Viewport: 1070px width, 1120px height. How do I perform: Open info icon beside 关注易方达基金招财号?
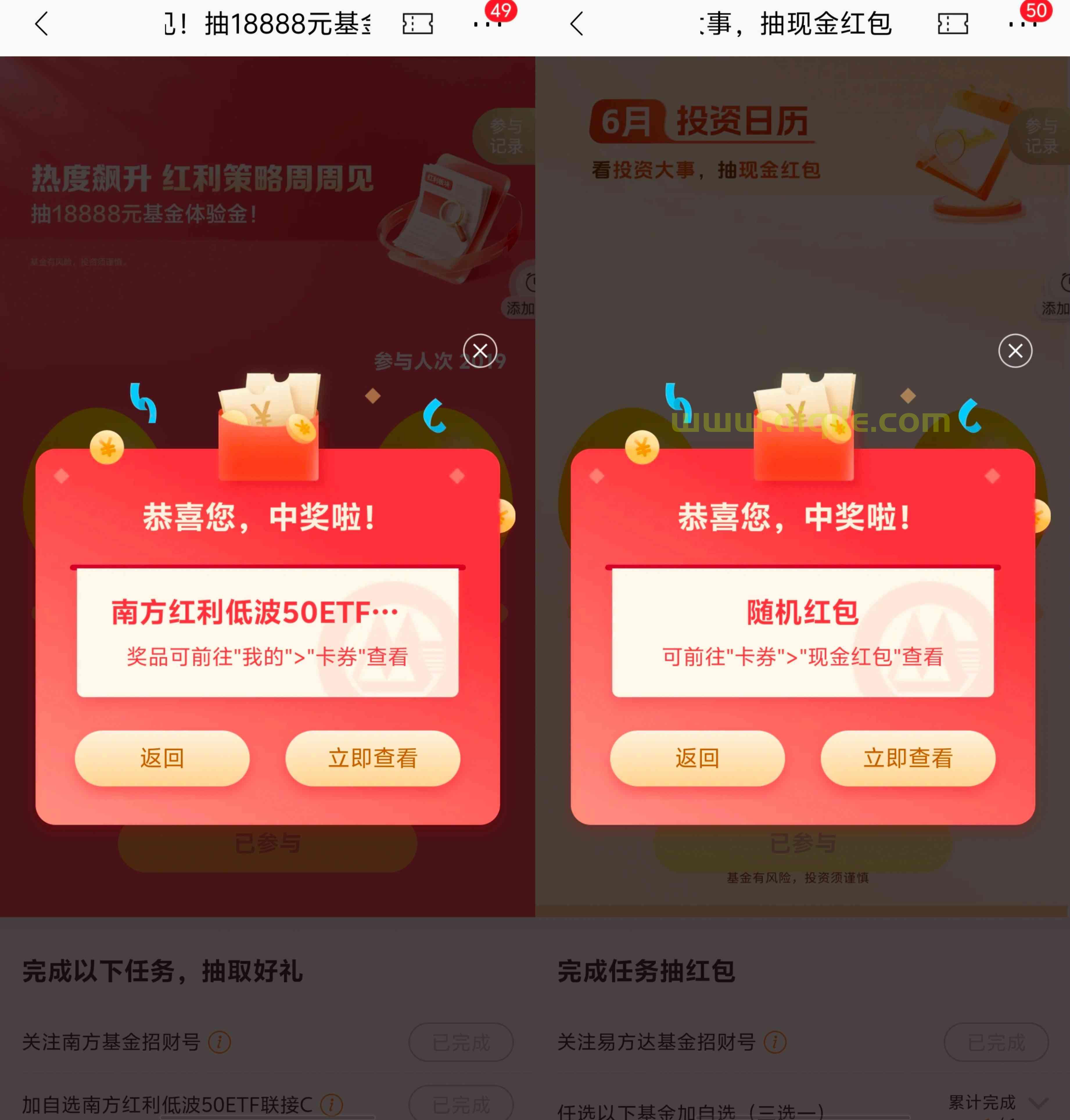(775, 1042)
